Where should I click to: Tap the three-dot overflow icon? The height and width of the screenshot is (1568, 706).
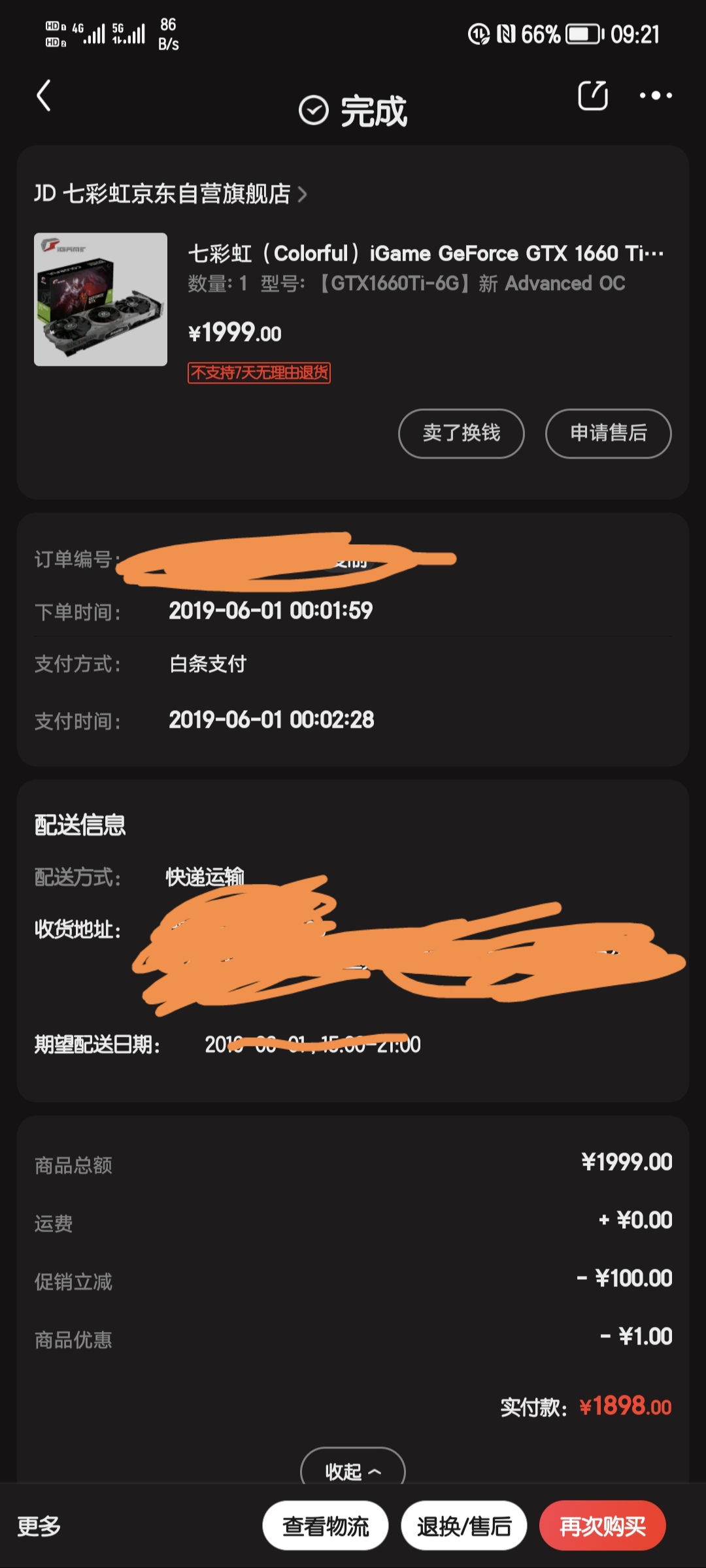656,95
